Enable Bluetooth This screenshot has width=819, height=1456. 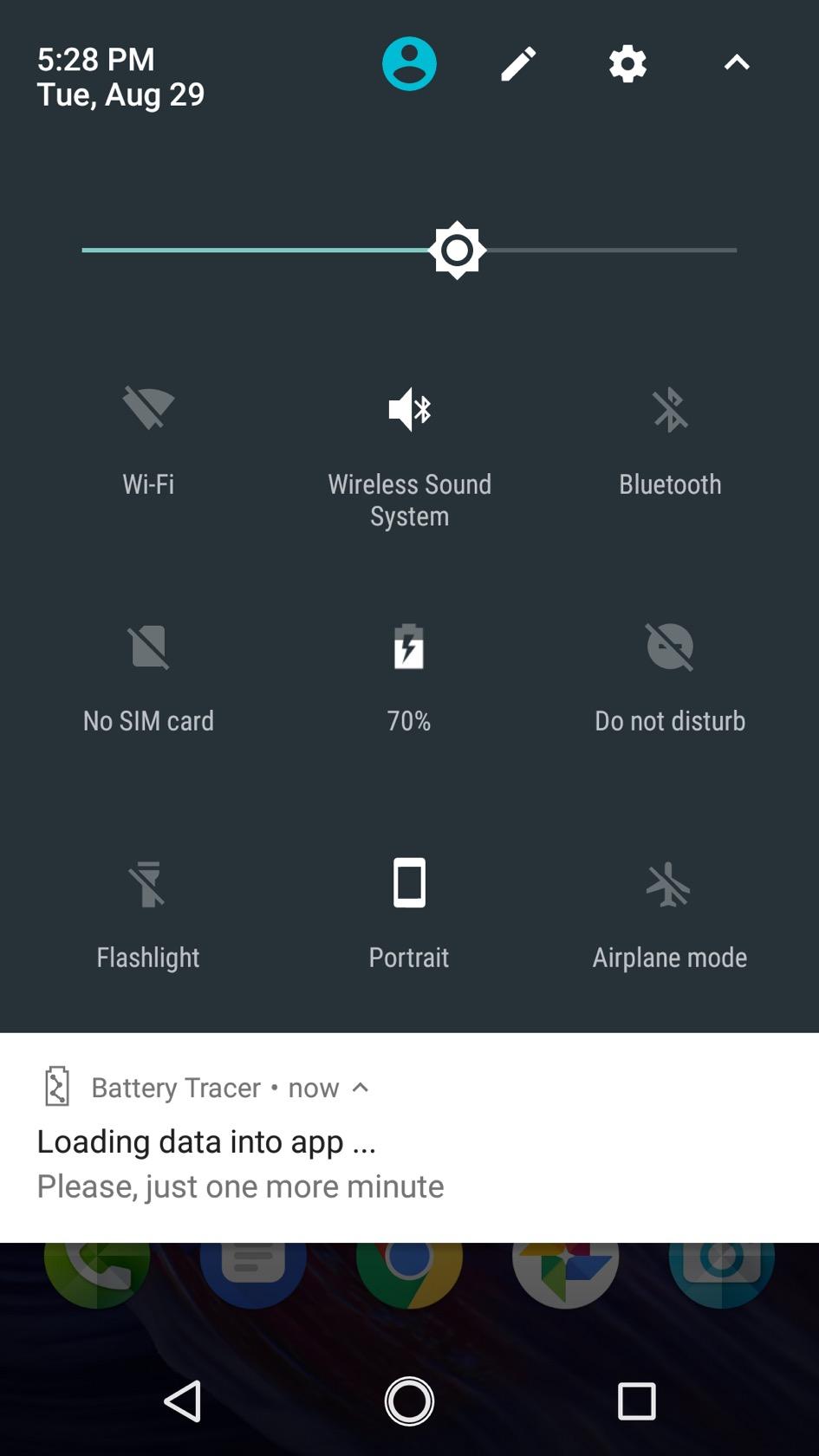[670, 409]
